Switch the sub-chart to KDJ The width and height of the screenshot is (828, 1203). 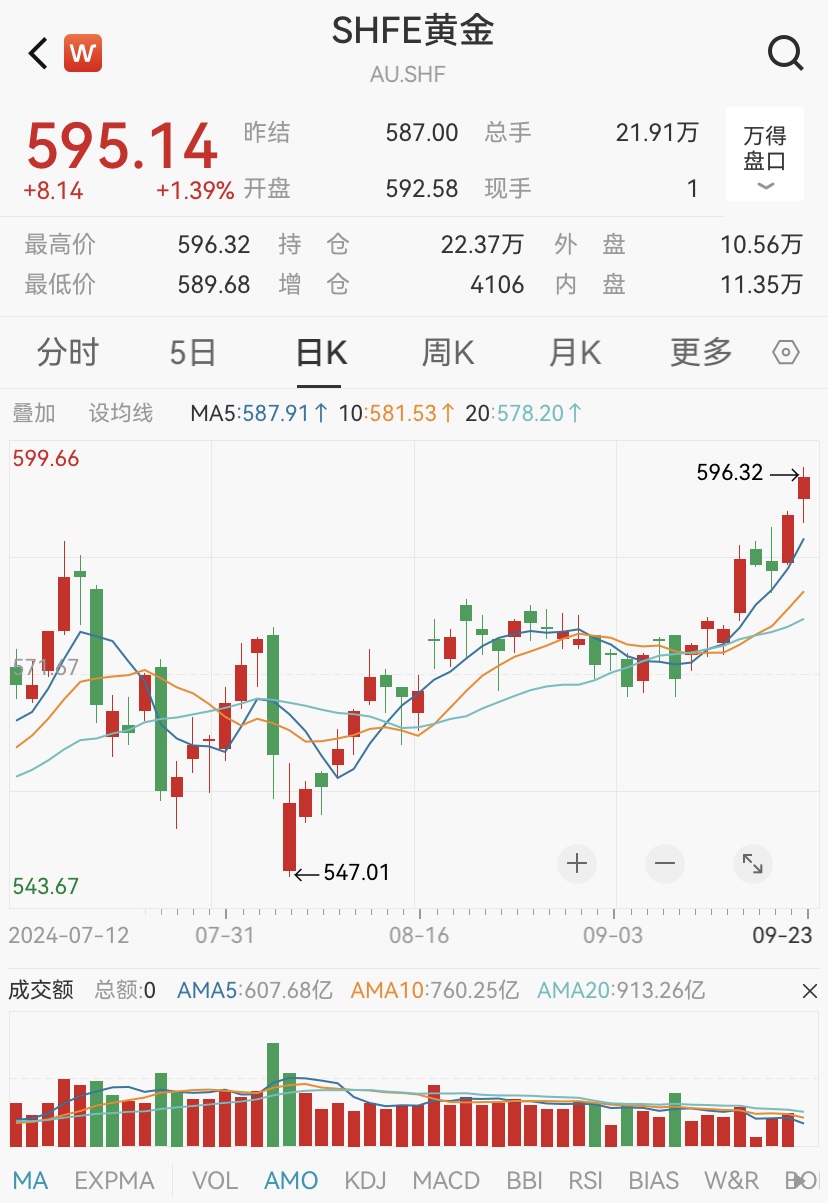point(365,1181)
